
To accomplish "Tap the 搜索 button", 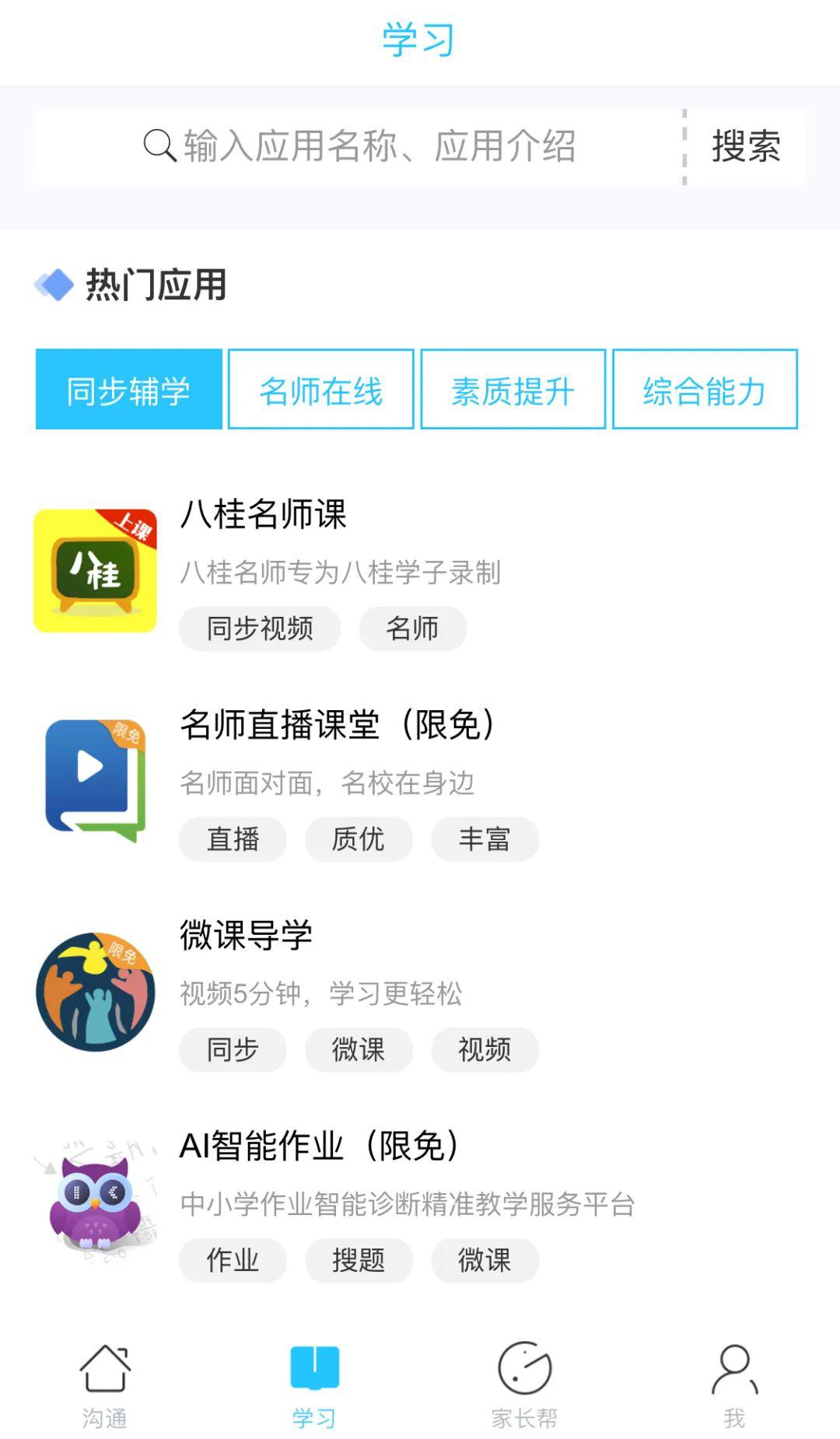I will coord(746,146).
